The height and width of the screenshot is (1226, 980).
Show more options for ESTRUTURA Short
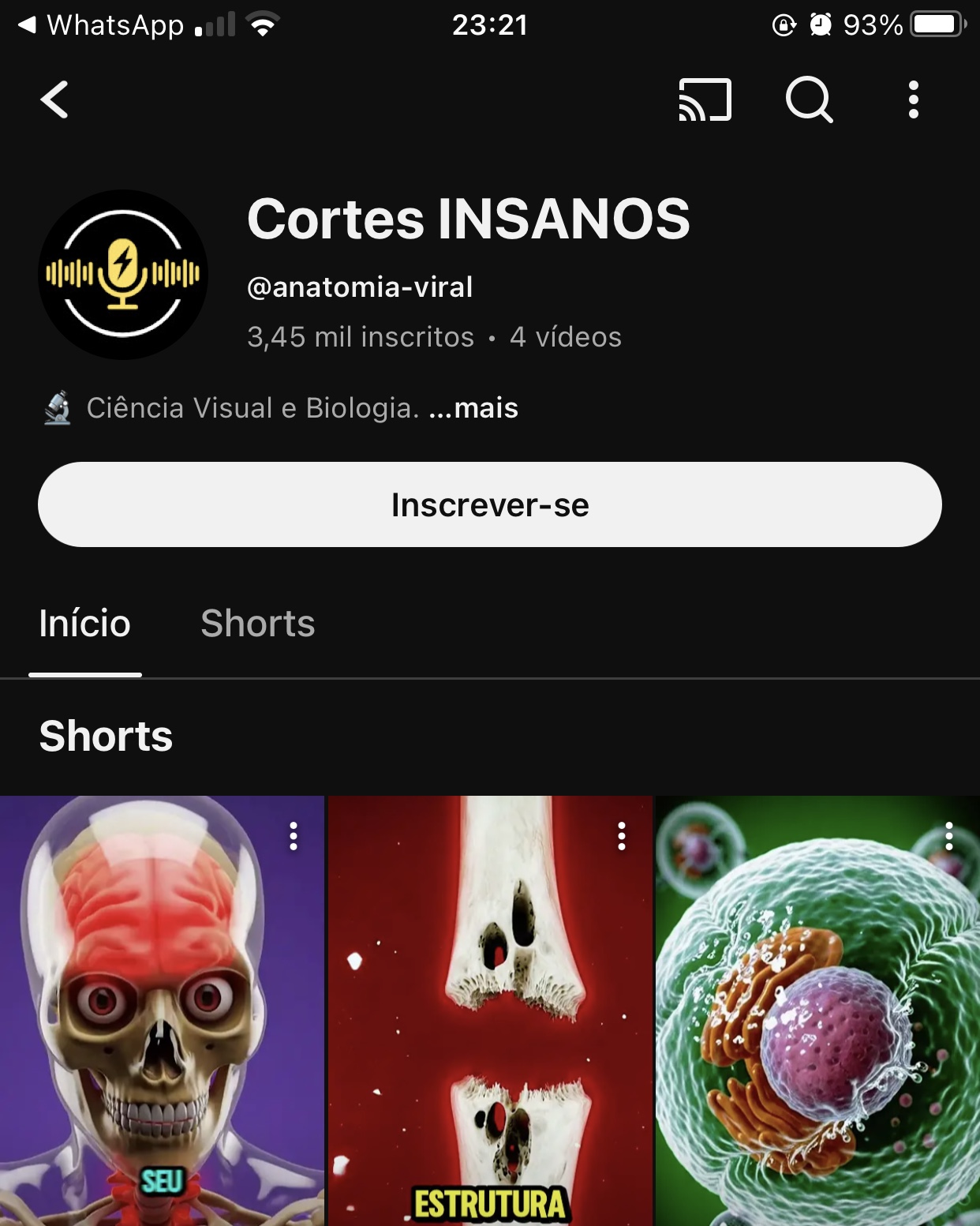tap(622, 836)
